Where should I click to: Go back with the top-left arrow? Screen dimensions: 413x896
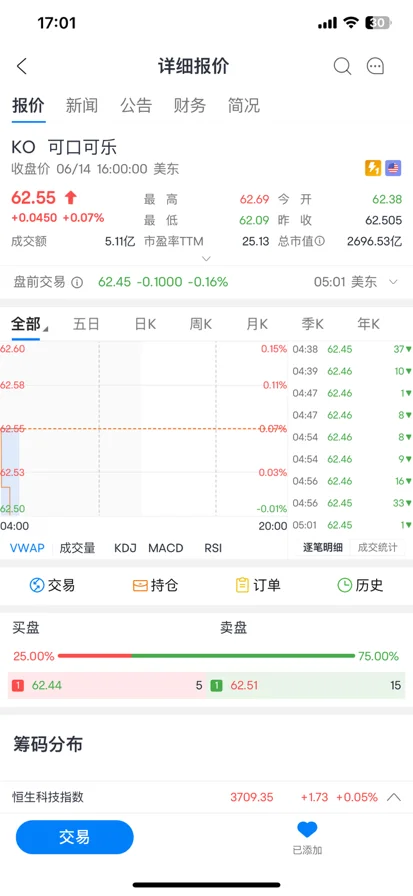coord(22,66)
